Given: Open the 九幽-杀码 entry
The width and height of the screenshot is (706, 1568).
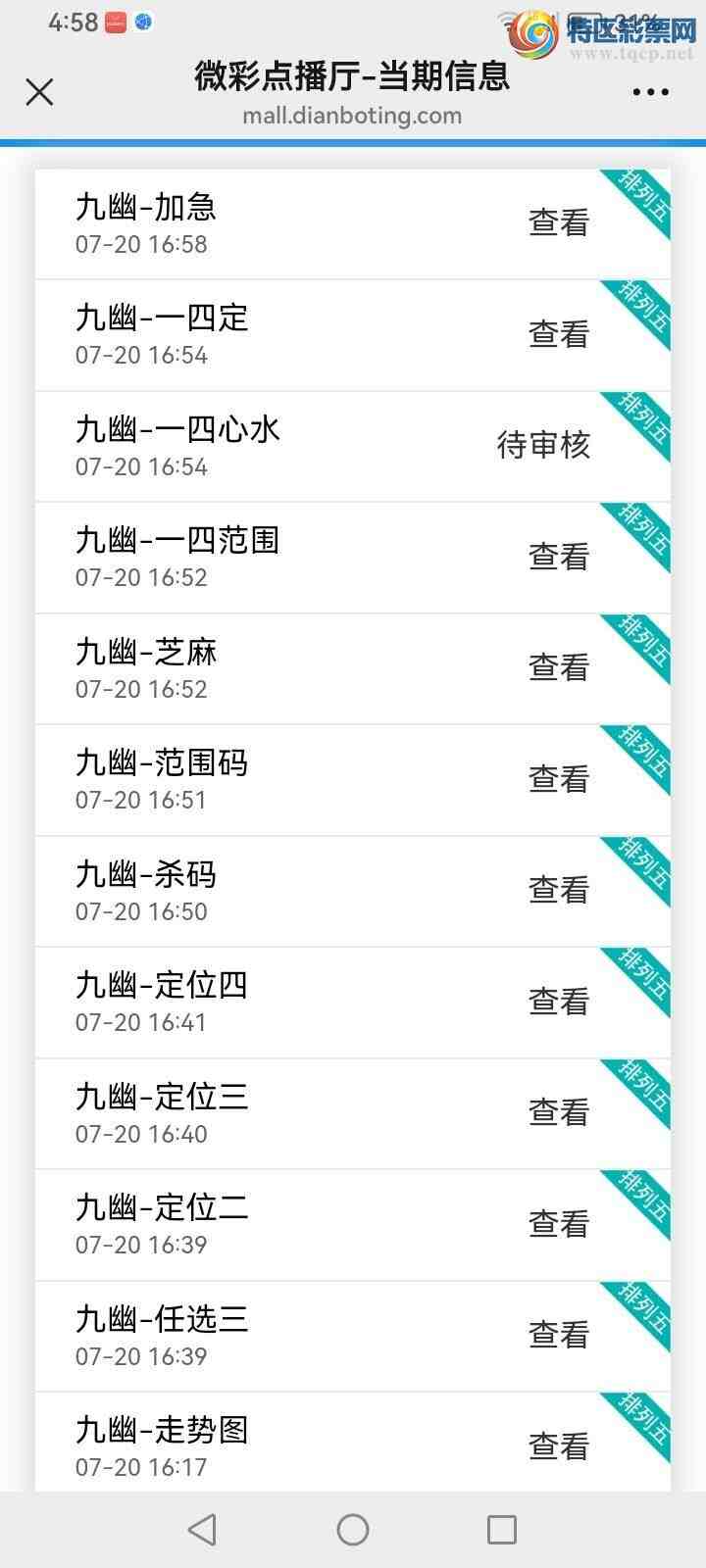Looking at the screenshot, I should coord(353,892).
